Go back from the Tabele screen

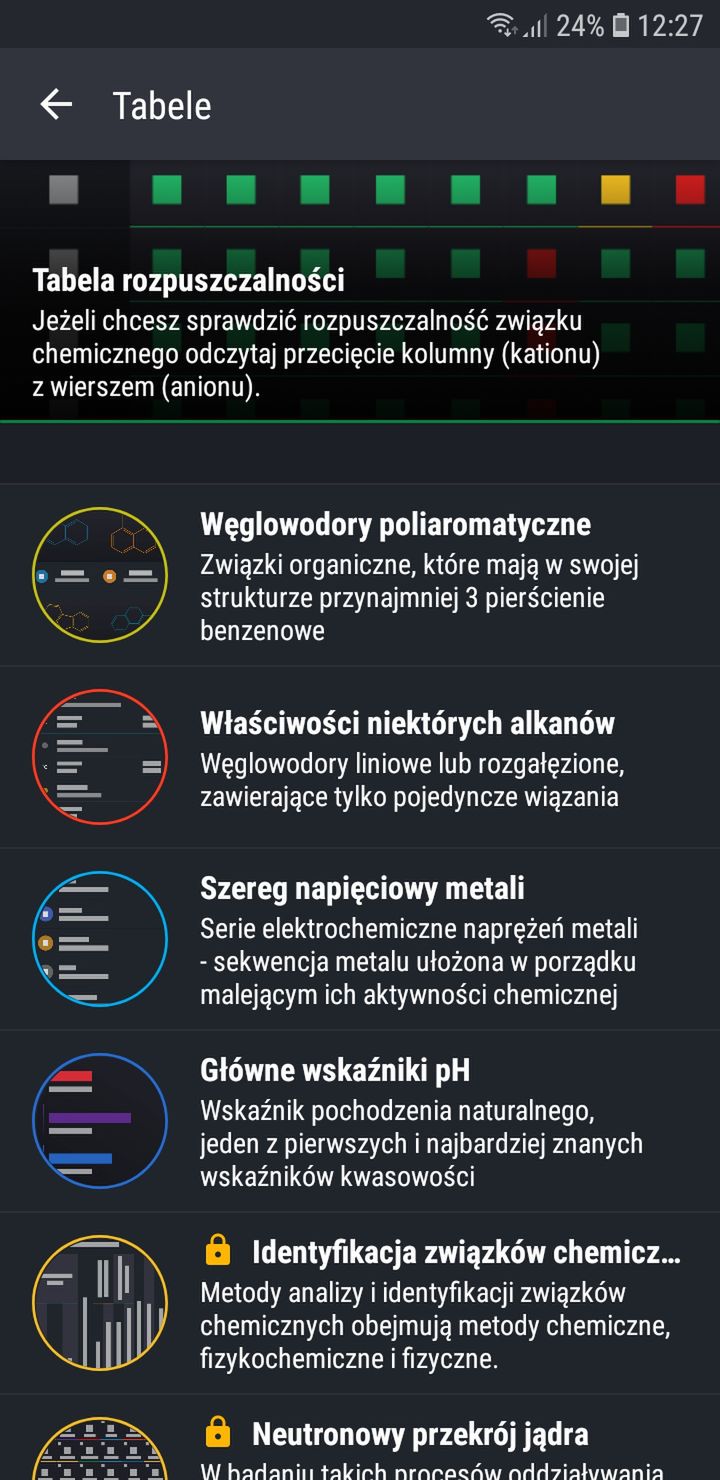tap(56, 104)
